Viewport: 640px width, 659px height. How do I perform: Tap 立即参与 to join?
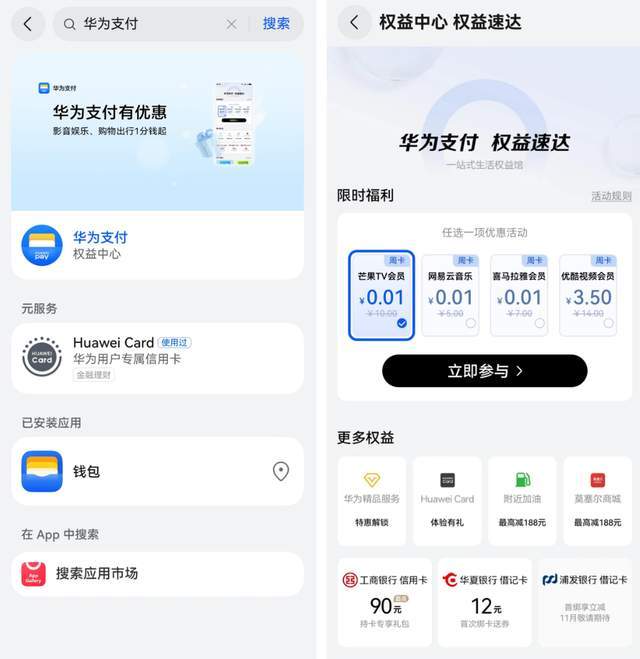[x=484, y=371]
